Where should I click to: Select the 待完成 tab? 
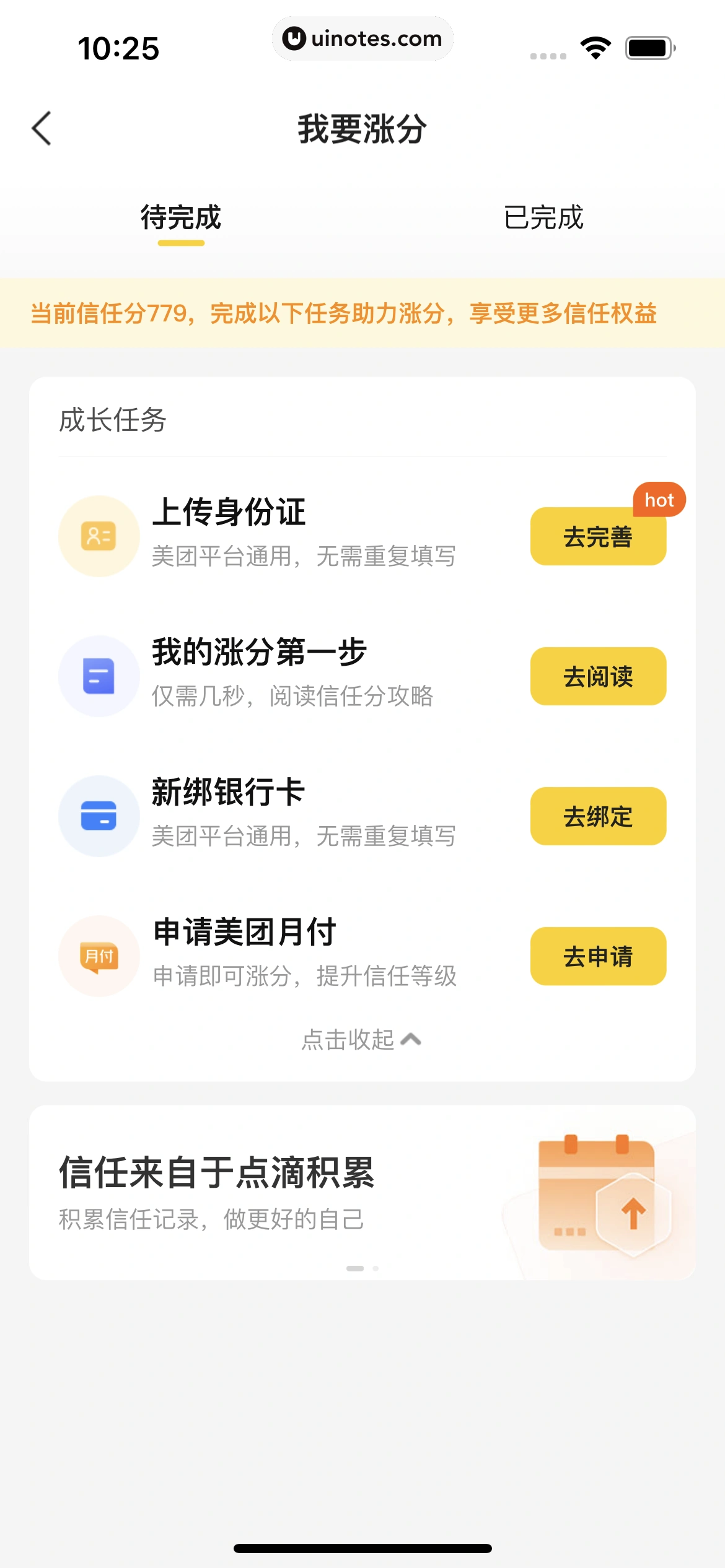tap(182, 218)
